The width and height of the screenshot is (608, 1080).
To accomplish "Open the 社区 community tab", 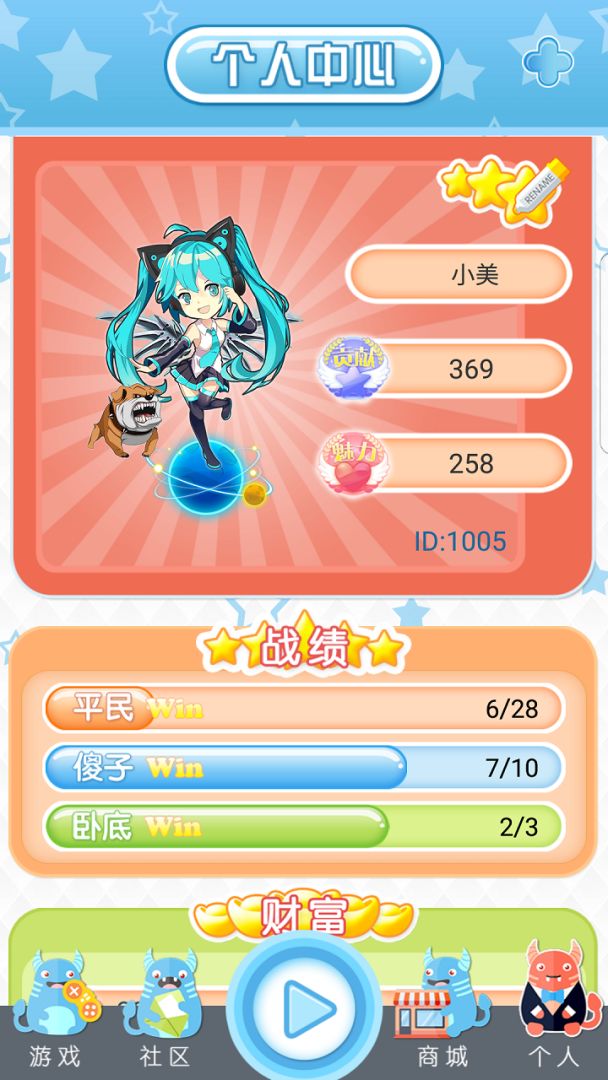I will [166, 1010].
